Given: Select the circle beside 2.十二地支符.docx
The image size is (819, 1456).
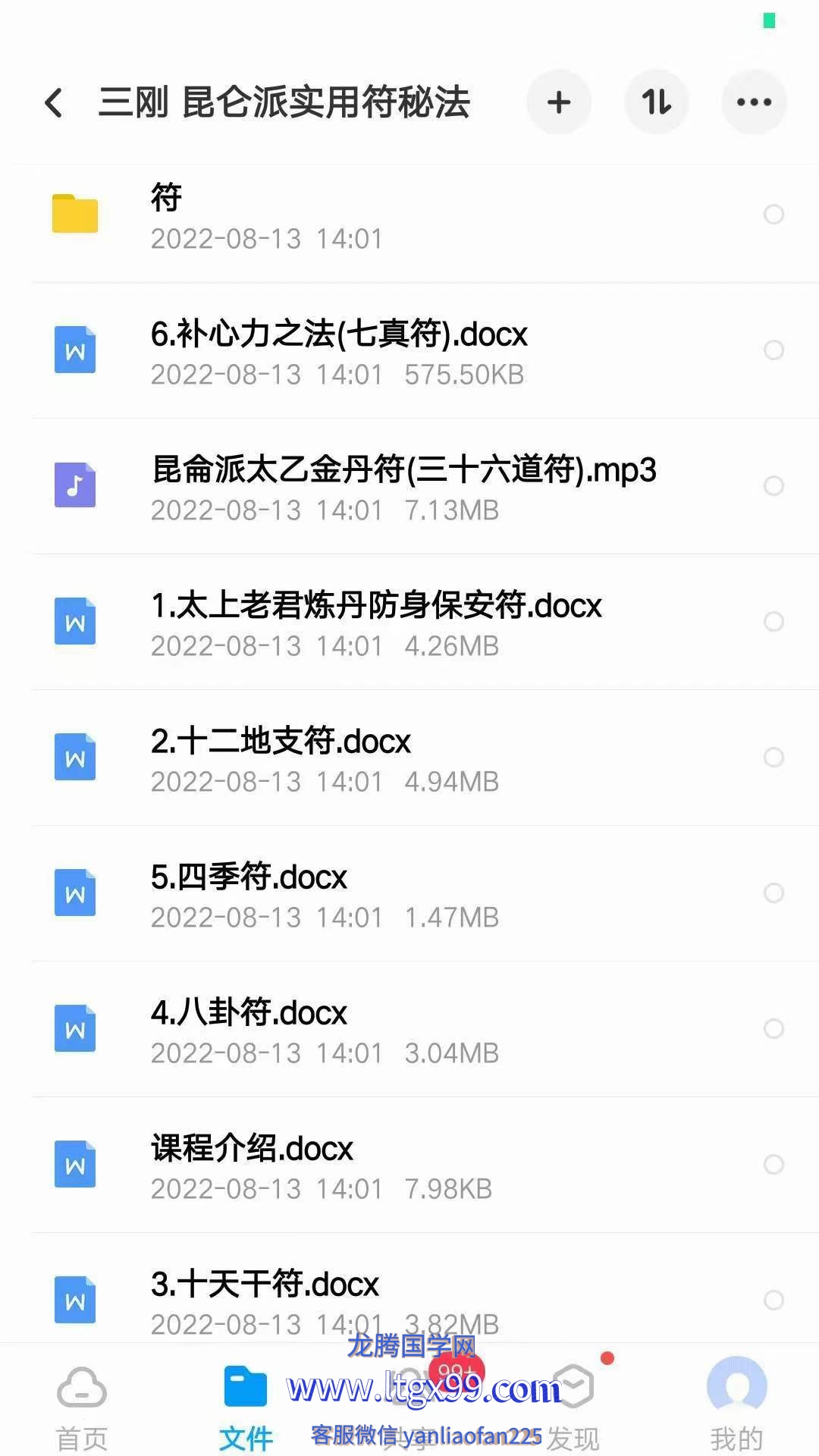Looking at the screenshot, I should click(x=773, y=758).
